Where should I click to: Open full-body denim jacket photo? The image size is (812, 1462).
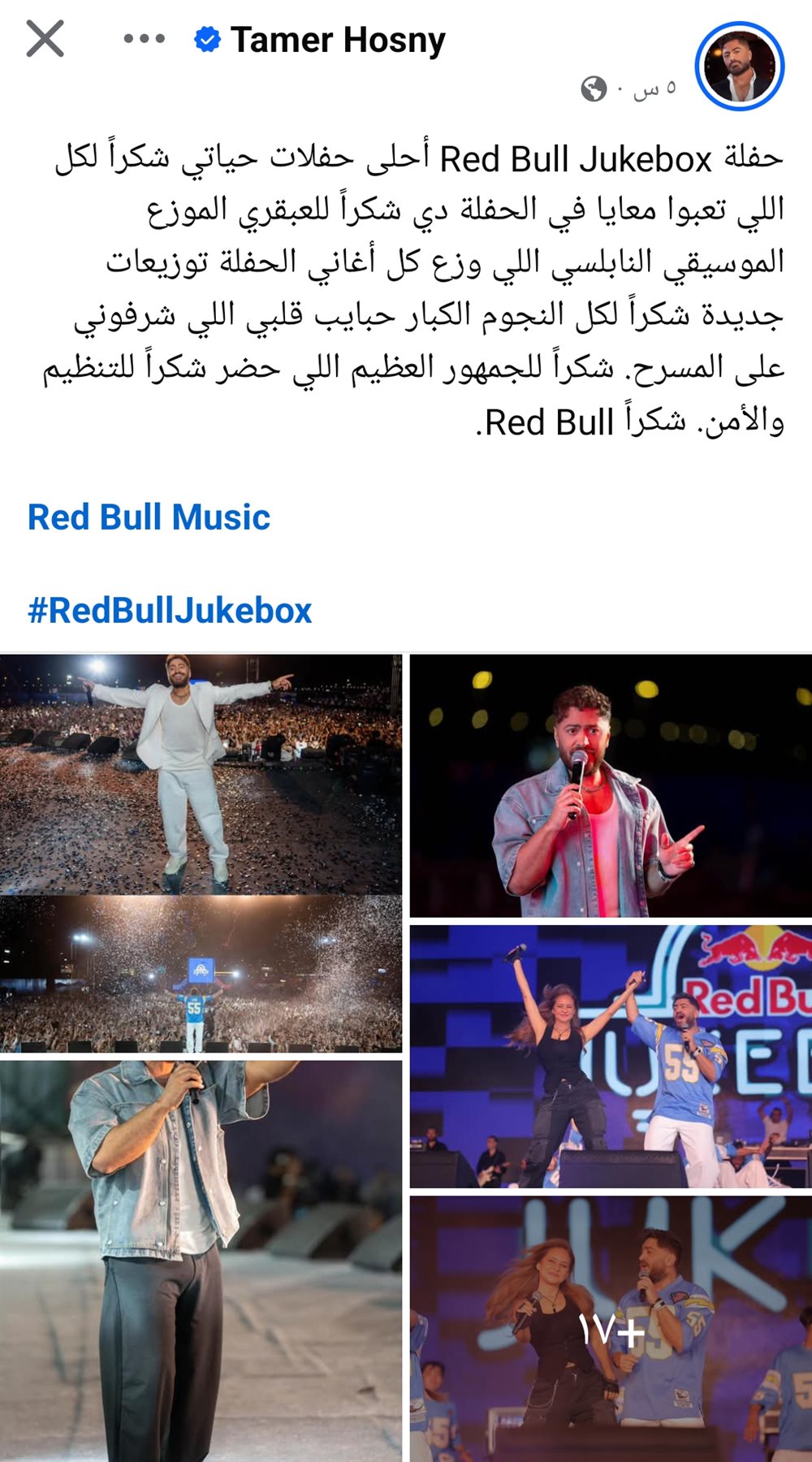point(201,1261)
